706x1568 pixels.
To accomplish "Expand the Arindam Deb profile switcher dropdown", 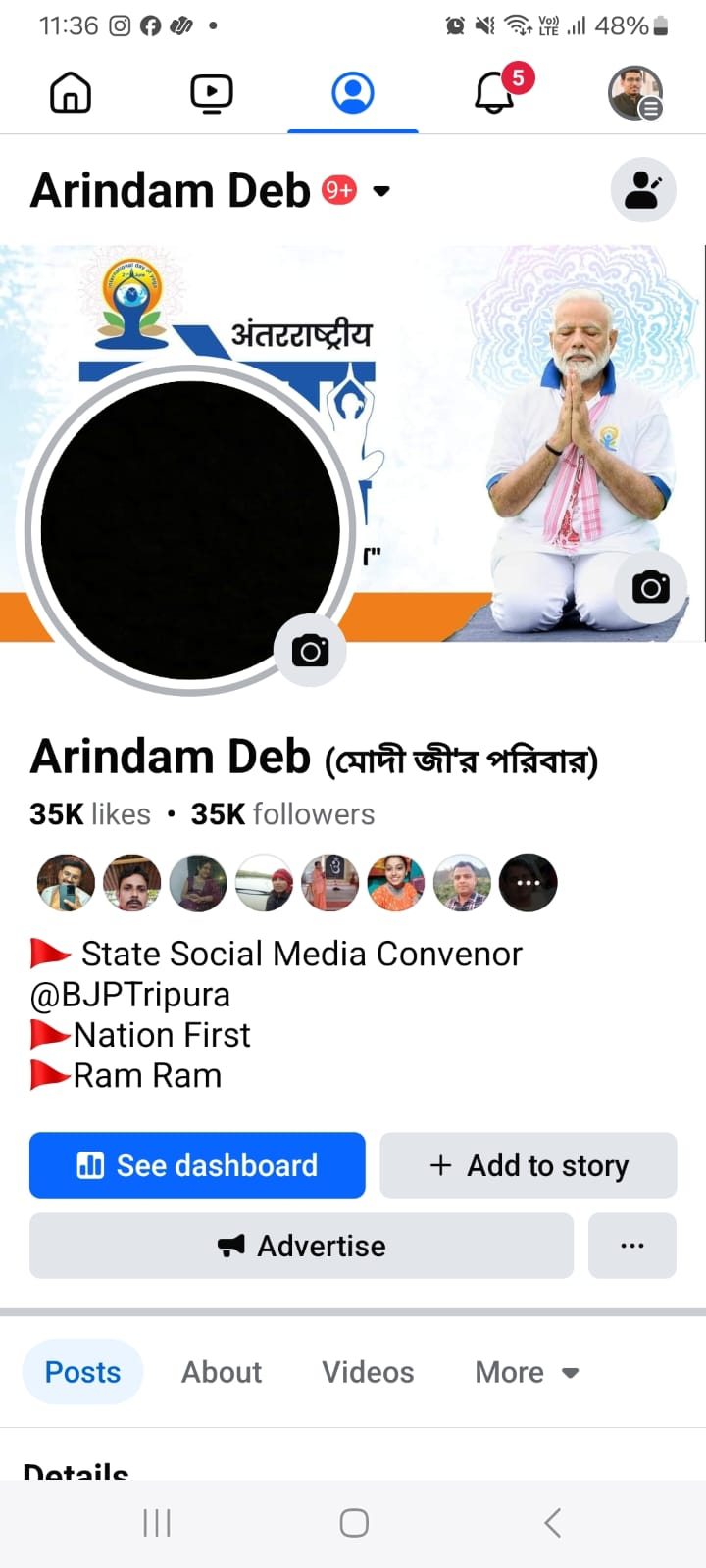I will pyautogui.click(x=381, y=191).
